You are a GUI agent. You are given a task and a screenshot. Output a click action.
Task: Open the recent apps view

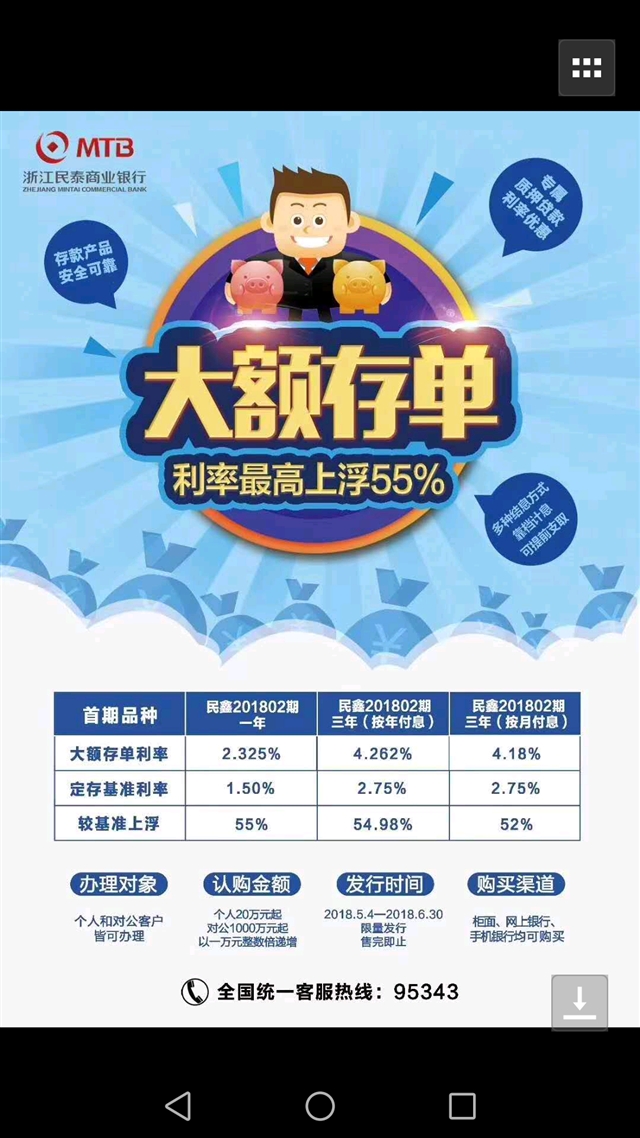pyautogui.click(x=462, y=1106)
